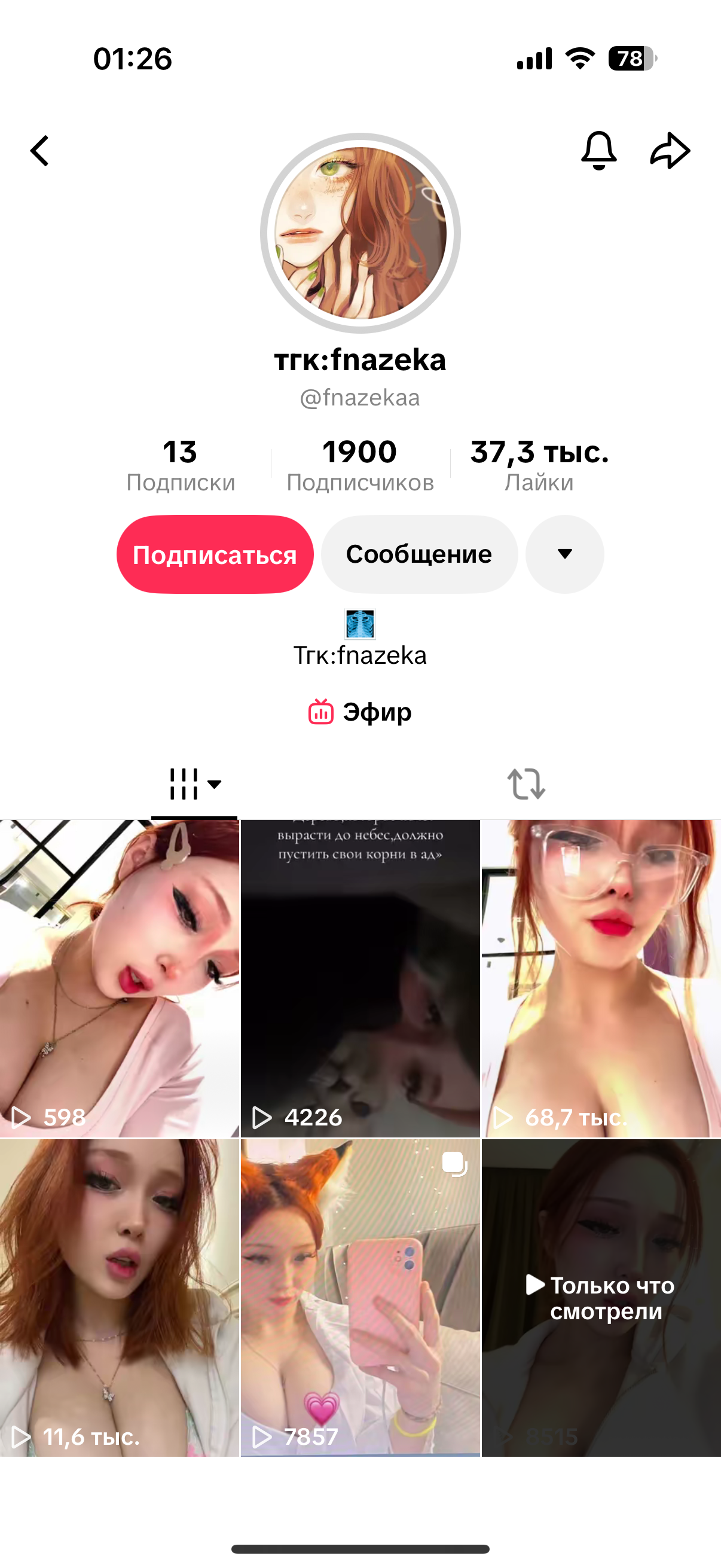Image resolution: width=721 pixels, height=1568 pixels.
Task: Select the videos grid tab
Action: point(195,784)
